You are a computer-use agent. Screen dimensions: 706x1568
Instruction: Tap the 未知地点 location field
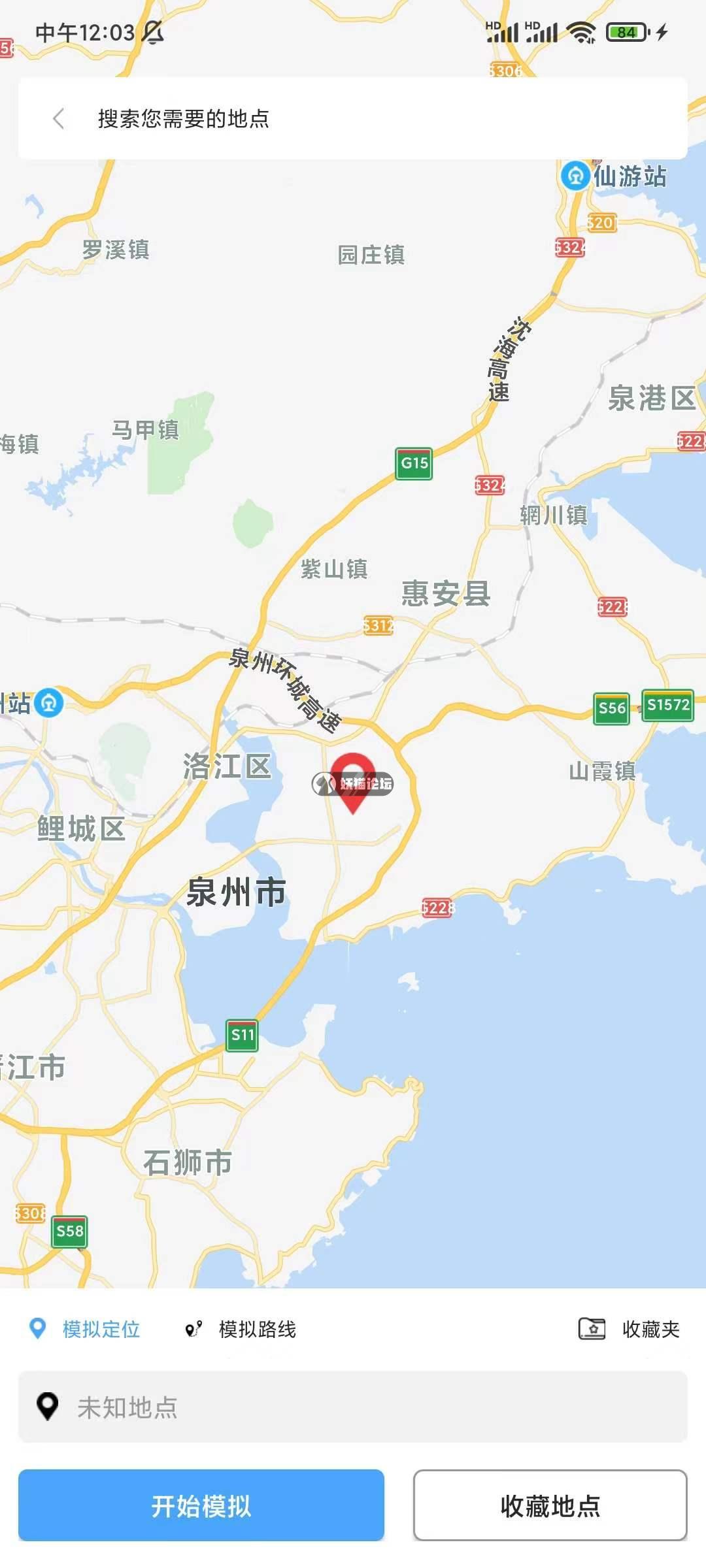[353, 1407]
